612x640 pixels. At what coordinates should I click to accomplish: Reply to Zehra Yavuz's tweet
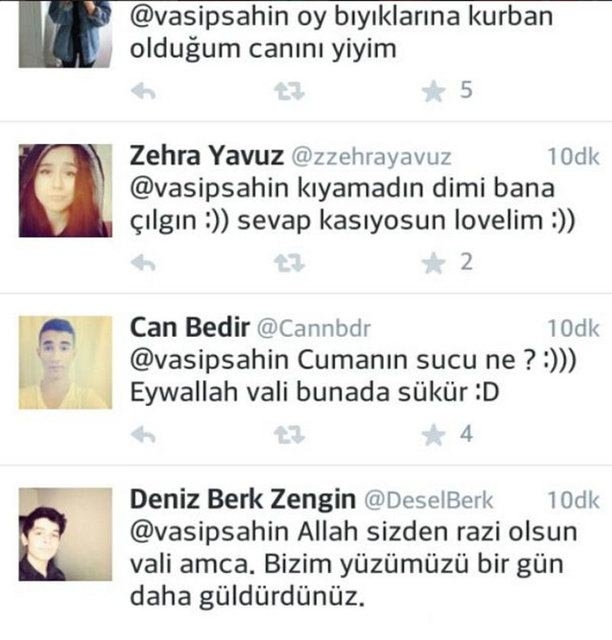tap(144, 263)
